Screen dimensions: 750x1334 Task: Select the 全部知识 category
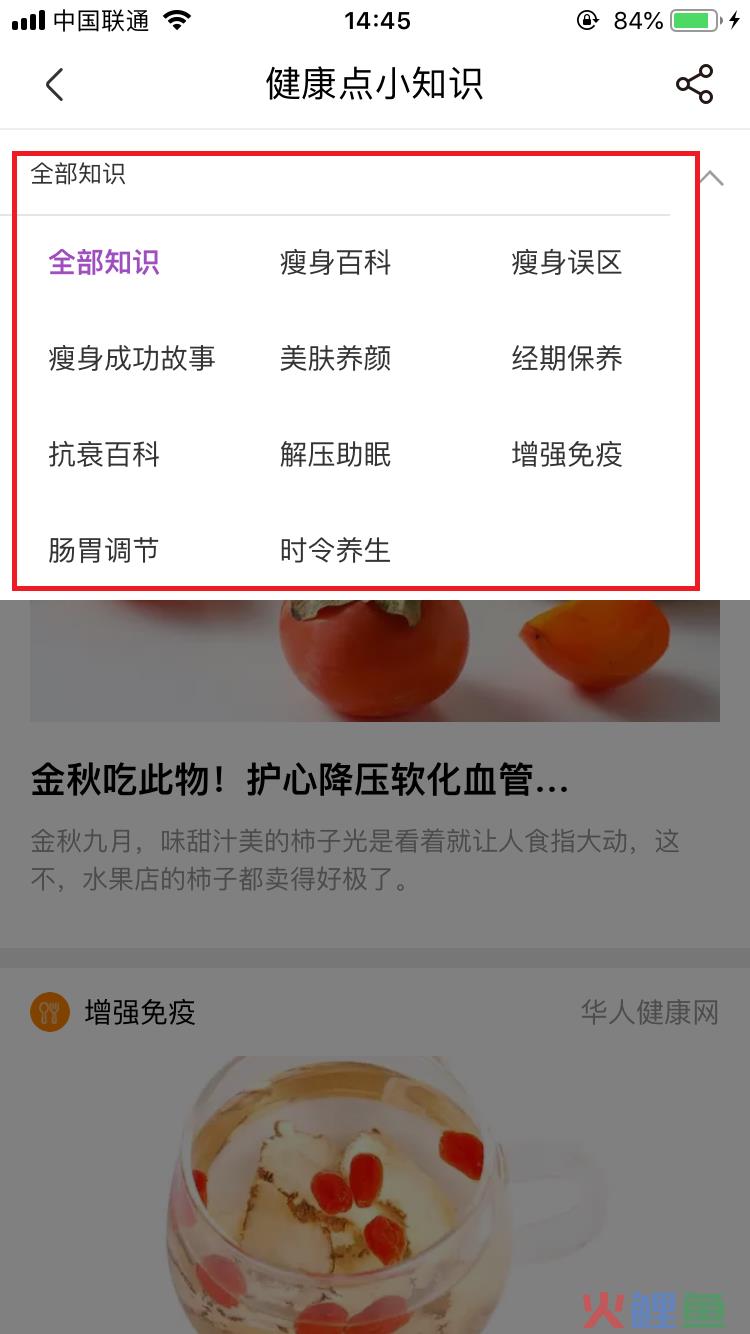click(x=104, y=263)
